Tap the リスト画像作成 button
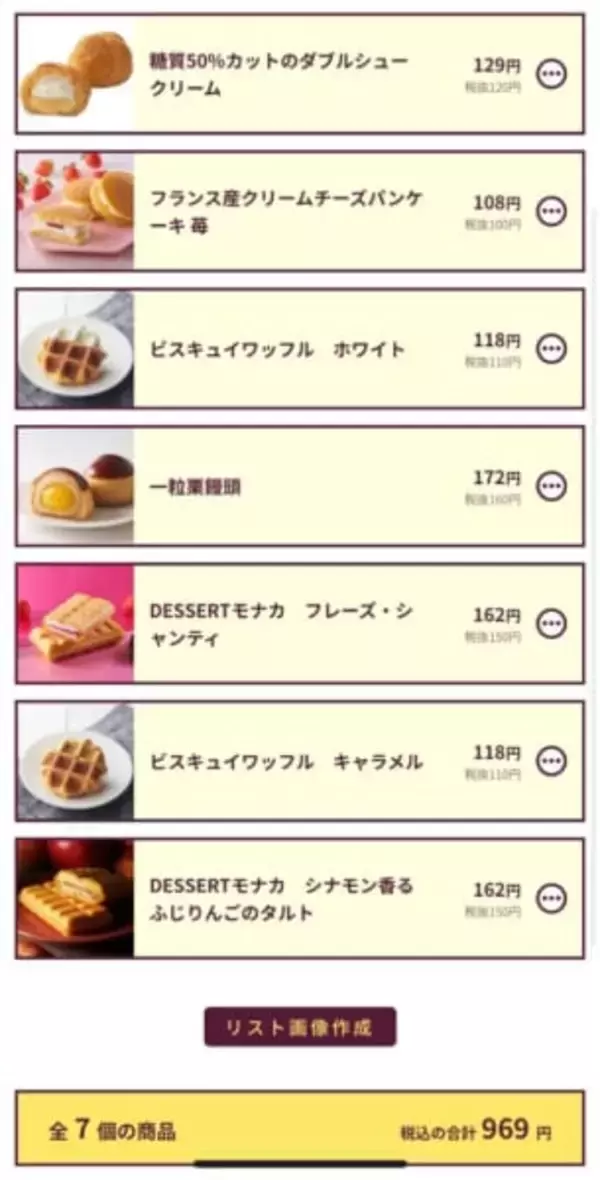Viewport: 600px width, 1180px height. 300,1027
